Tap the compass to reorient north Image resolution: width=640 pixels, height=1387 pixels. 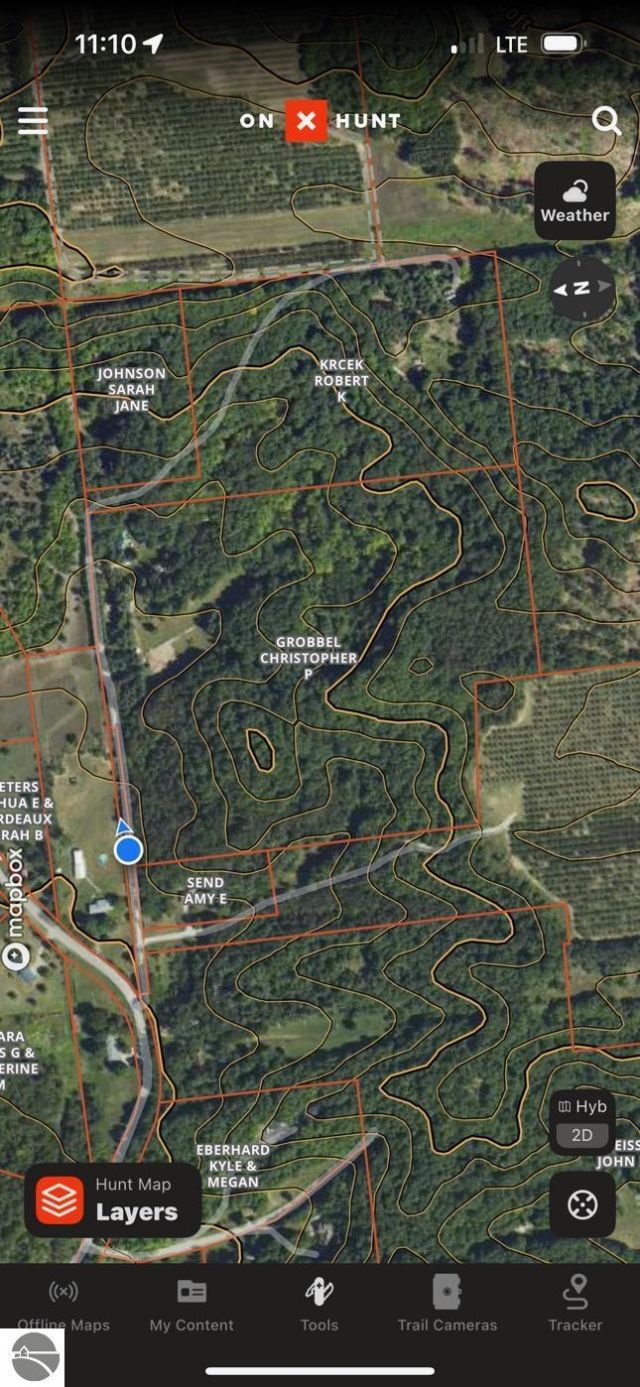581,289
